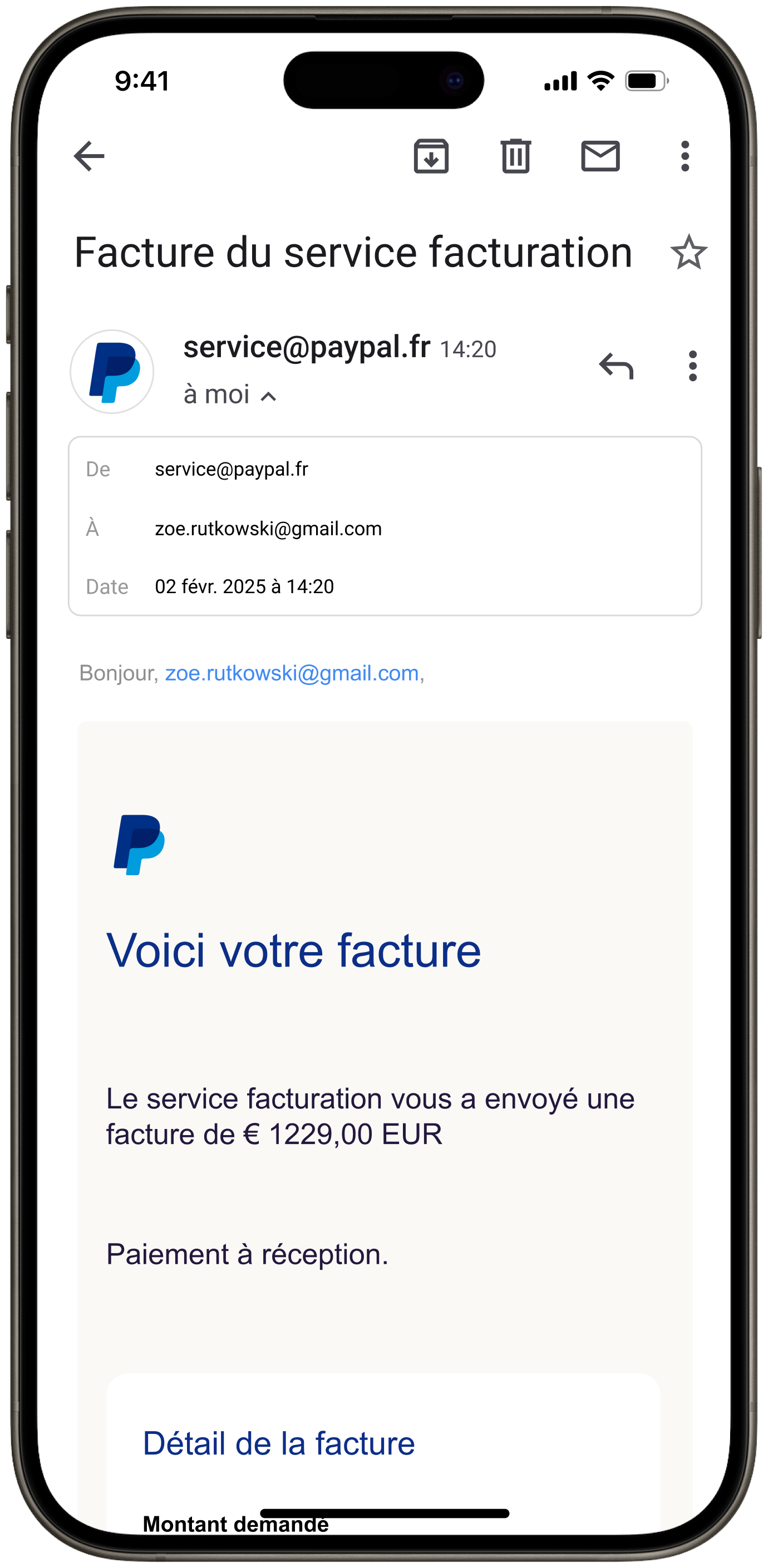Screen dimensions: 768x1568
Task: Collapse the recipient details next to à moi
Action: tap(268, 397)
